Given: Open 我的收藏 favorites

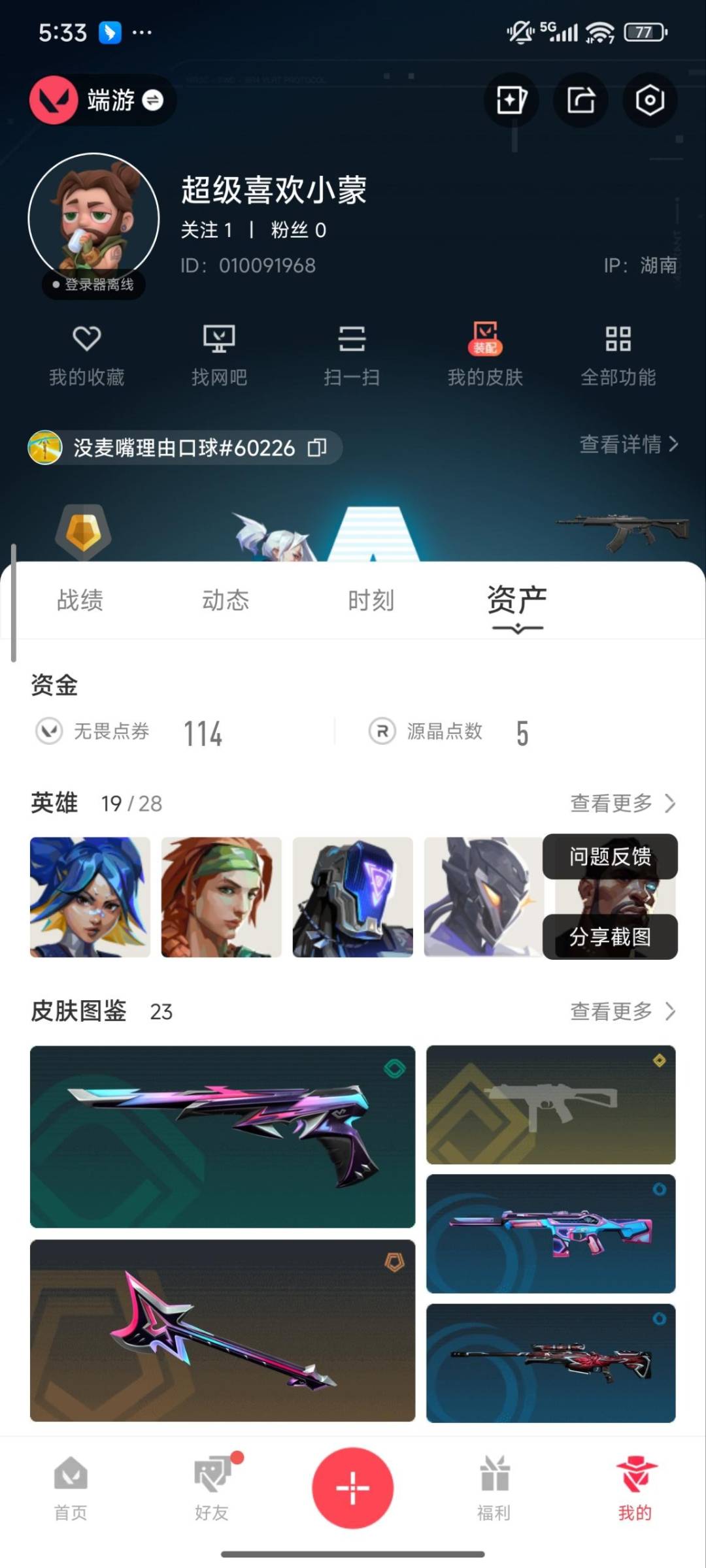Looking at the screenshot, I should [x=86, y=355].
